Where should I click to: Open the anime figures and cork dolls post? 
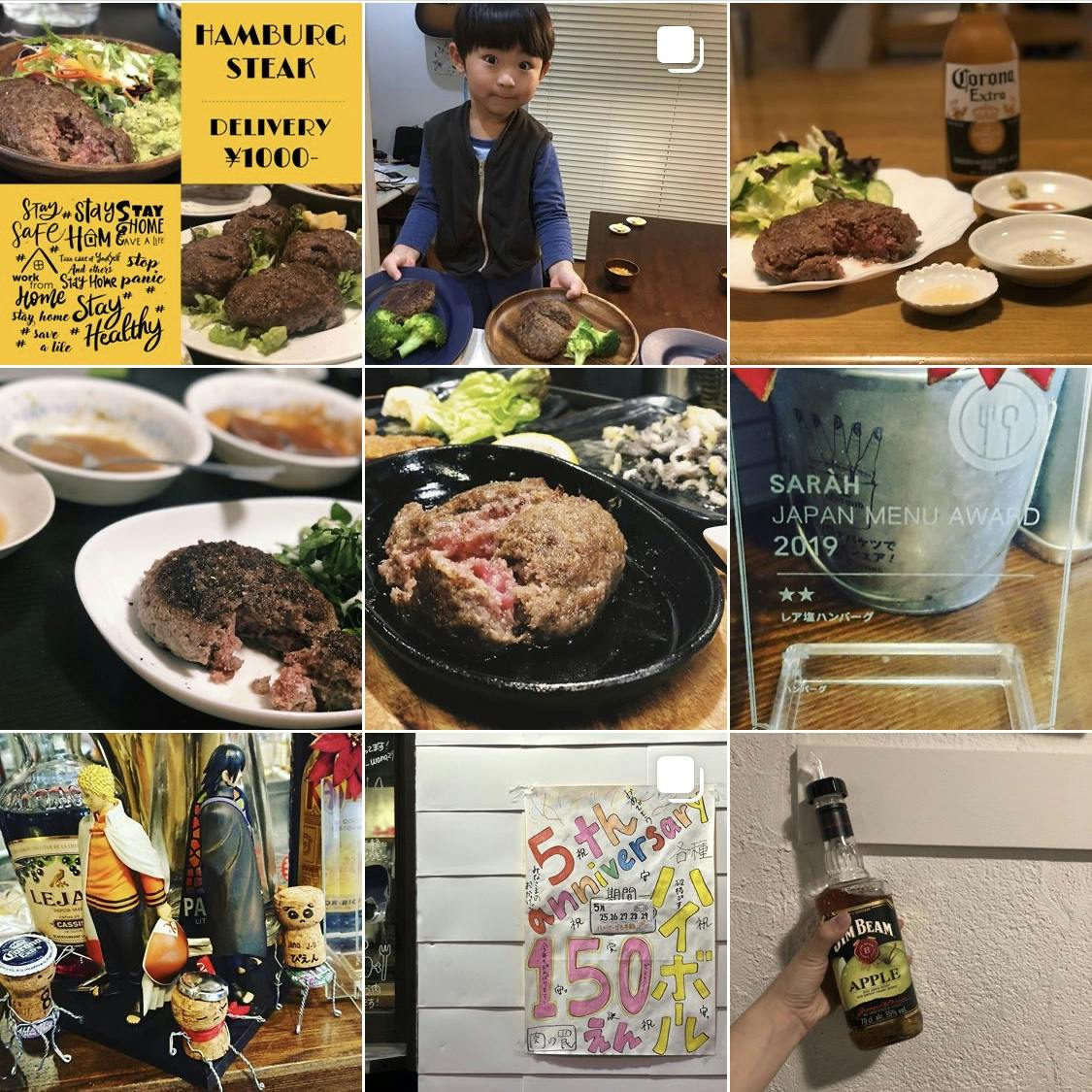coord(181,912)
